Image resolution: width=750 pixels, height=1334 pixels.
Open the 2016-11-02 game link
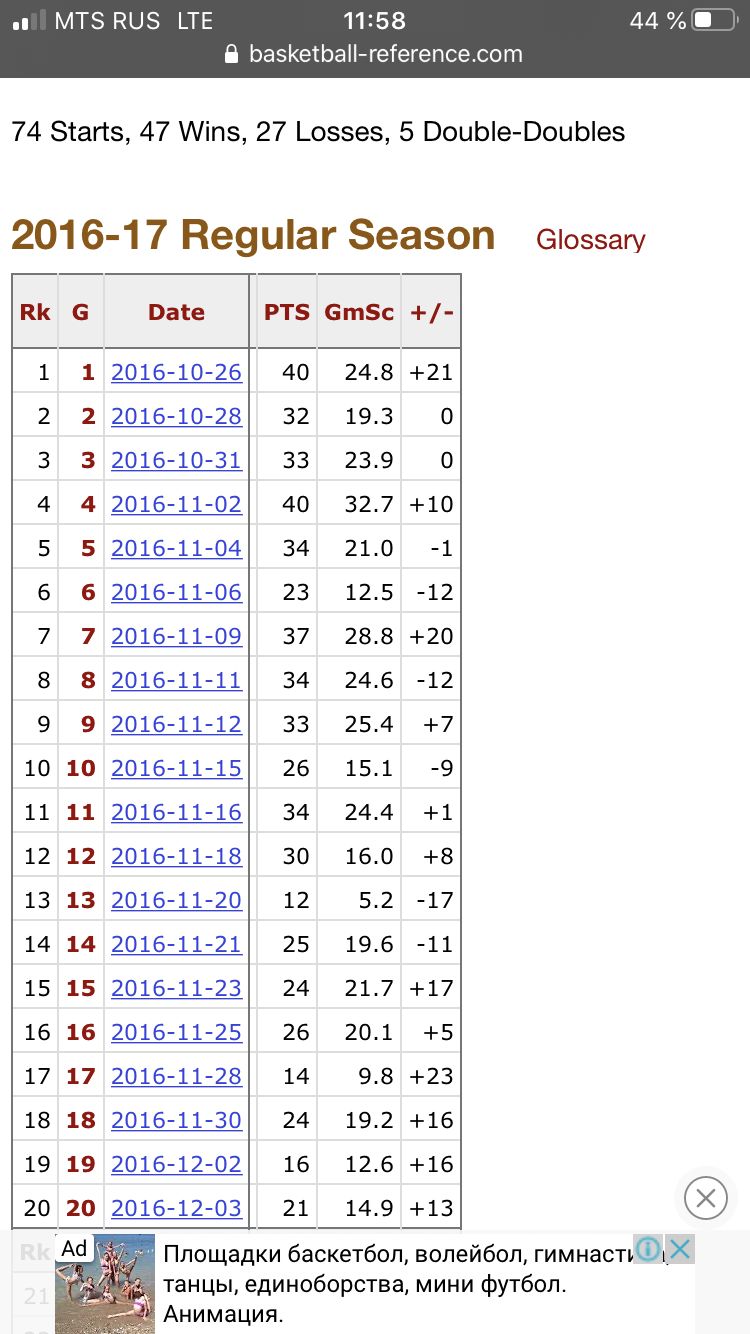click(176, 504)
